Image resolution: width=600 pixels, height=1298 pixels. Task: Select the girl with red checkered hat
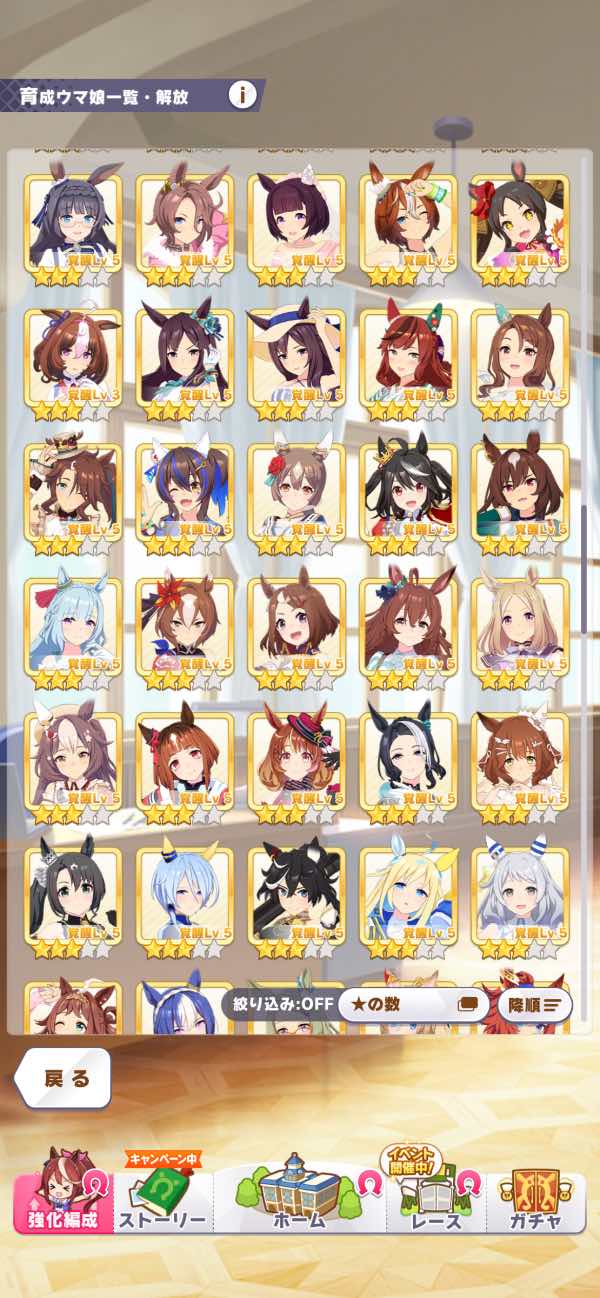pyautogui.click(x=296, y=760)
